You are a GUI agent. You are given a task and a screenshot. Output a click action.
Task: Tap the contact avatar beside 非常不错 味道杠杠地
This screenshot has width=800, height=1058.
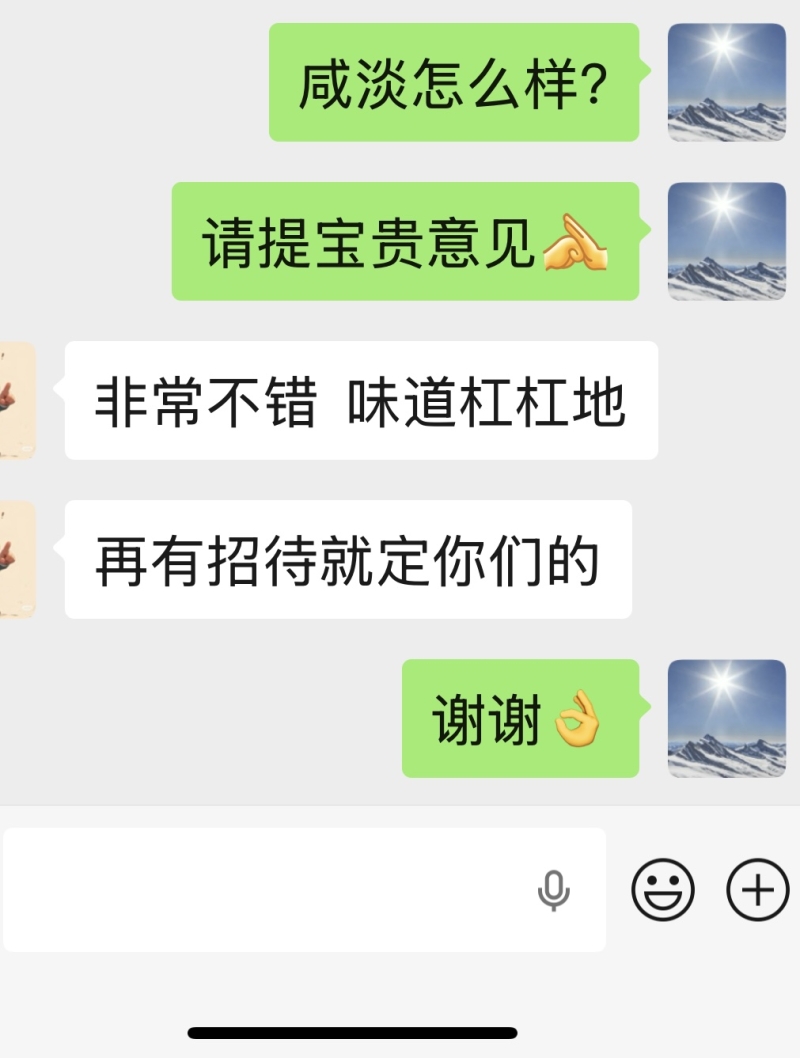[17, 400]
